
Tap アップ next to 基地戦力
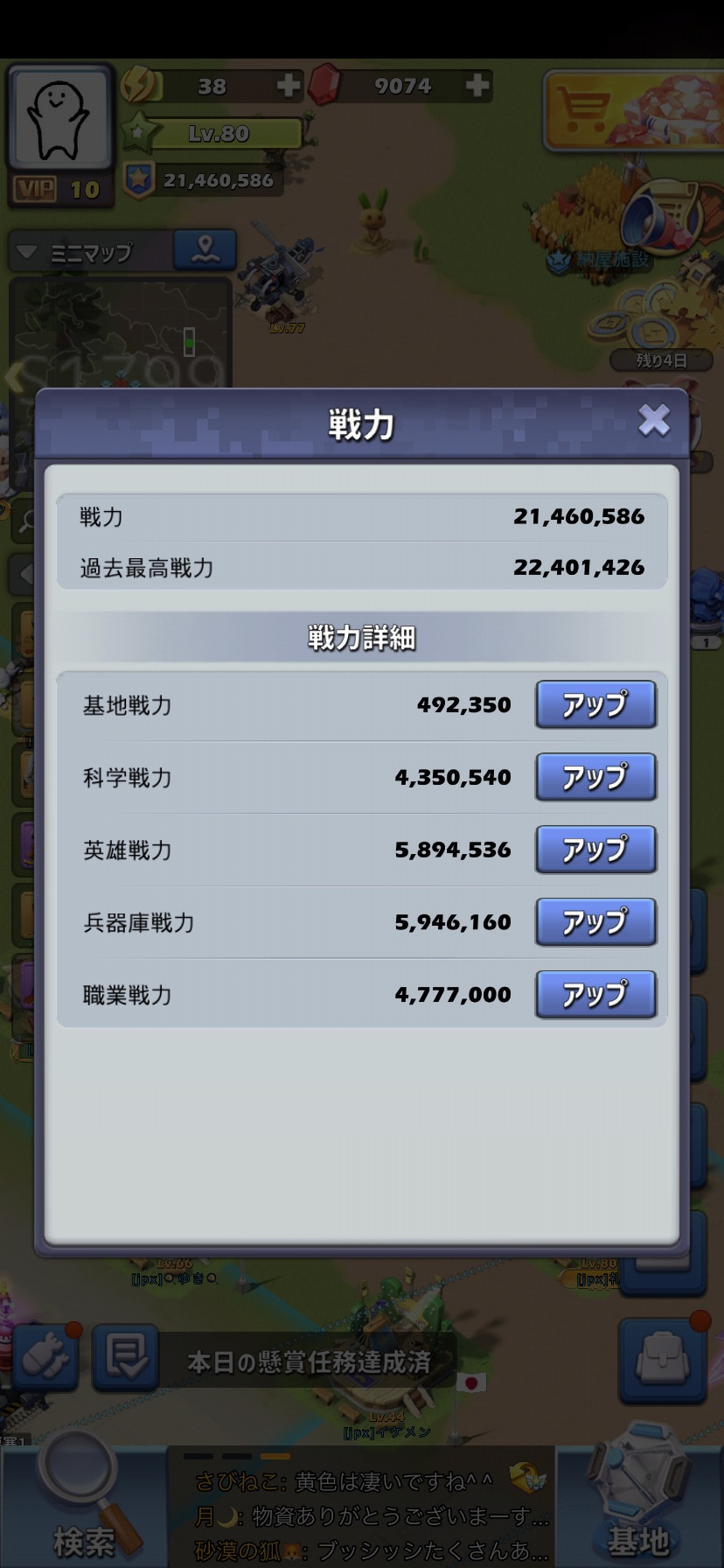click(595, 704)
